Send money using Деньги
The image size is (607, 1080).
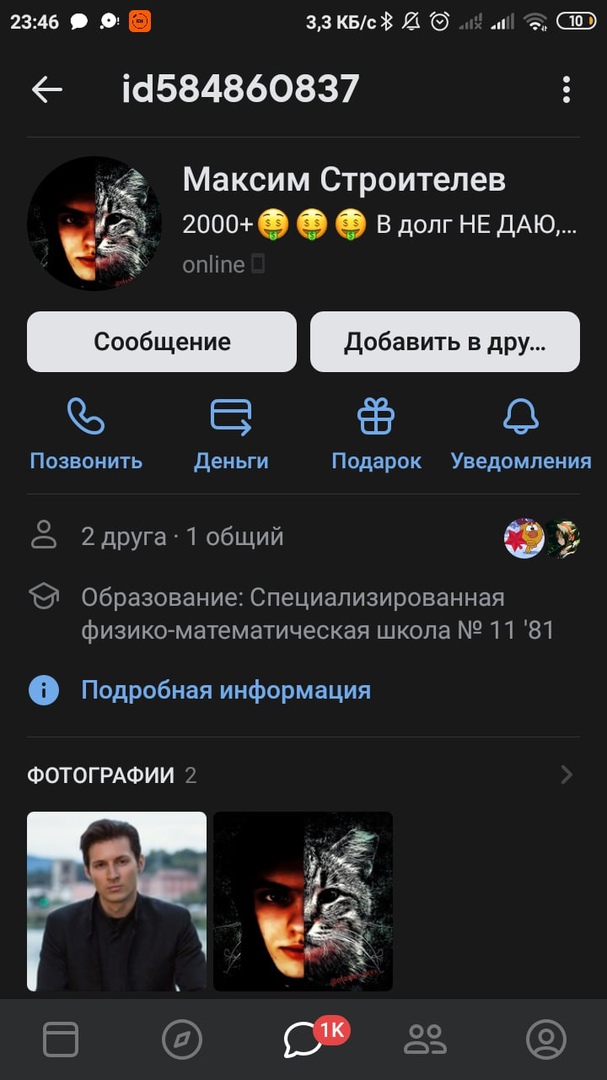(x=231, y=434)
